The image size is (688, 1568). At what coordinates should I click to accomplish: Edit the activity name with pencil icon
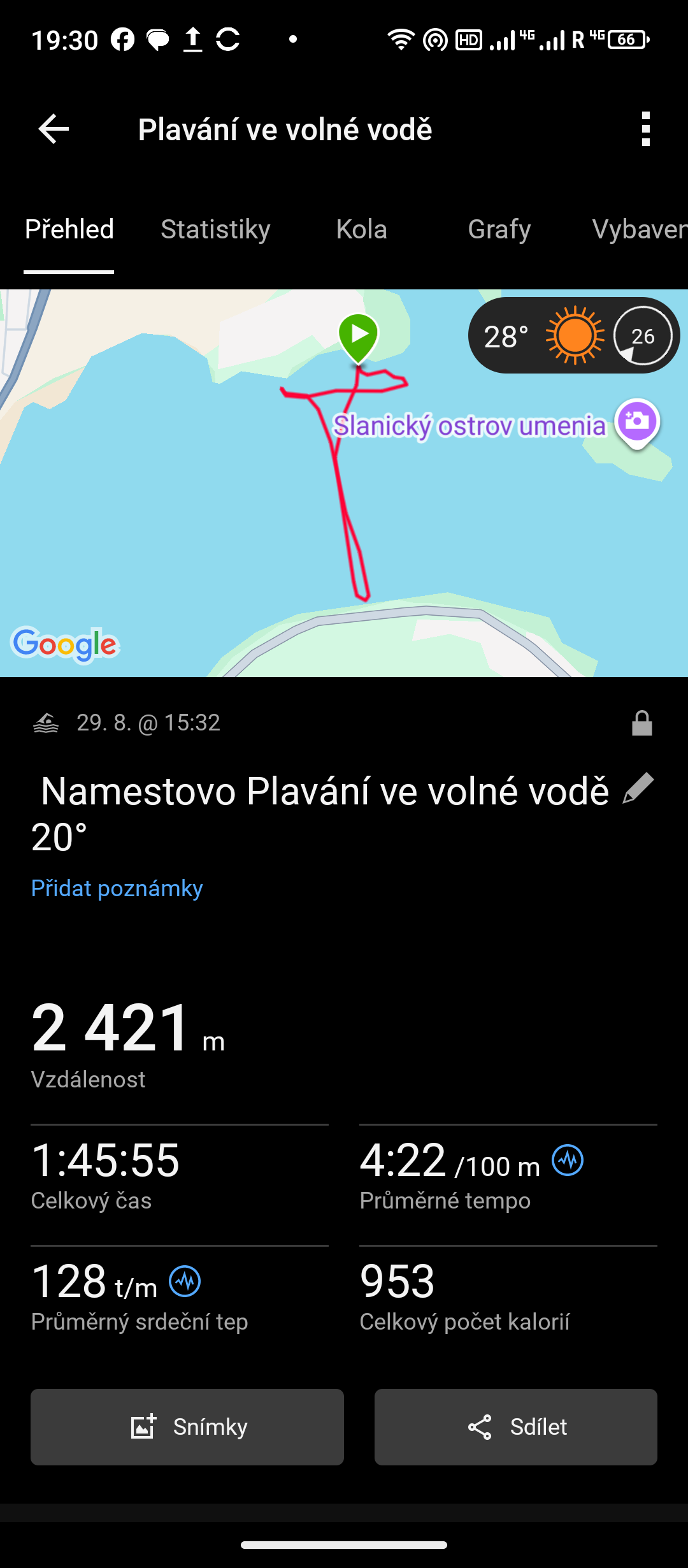[638, 788]
